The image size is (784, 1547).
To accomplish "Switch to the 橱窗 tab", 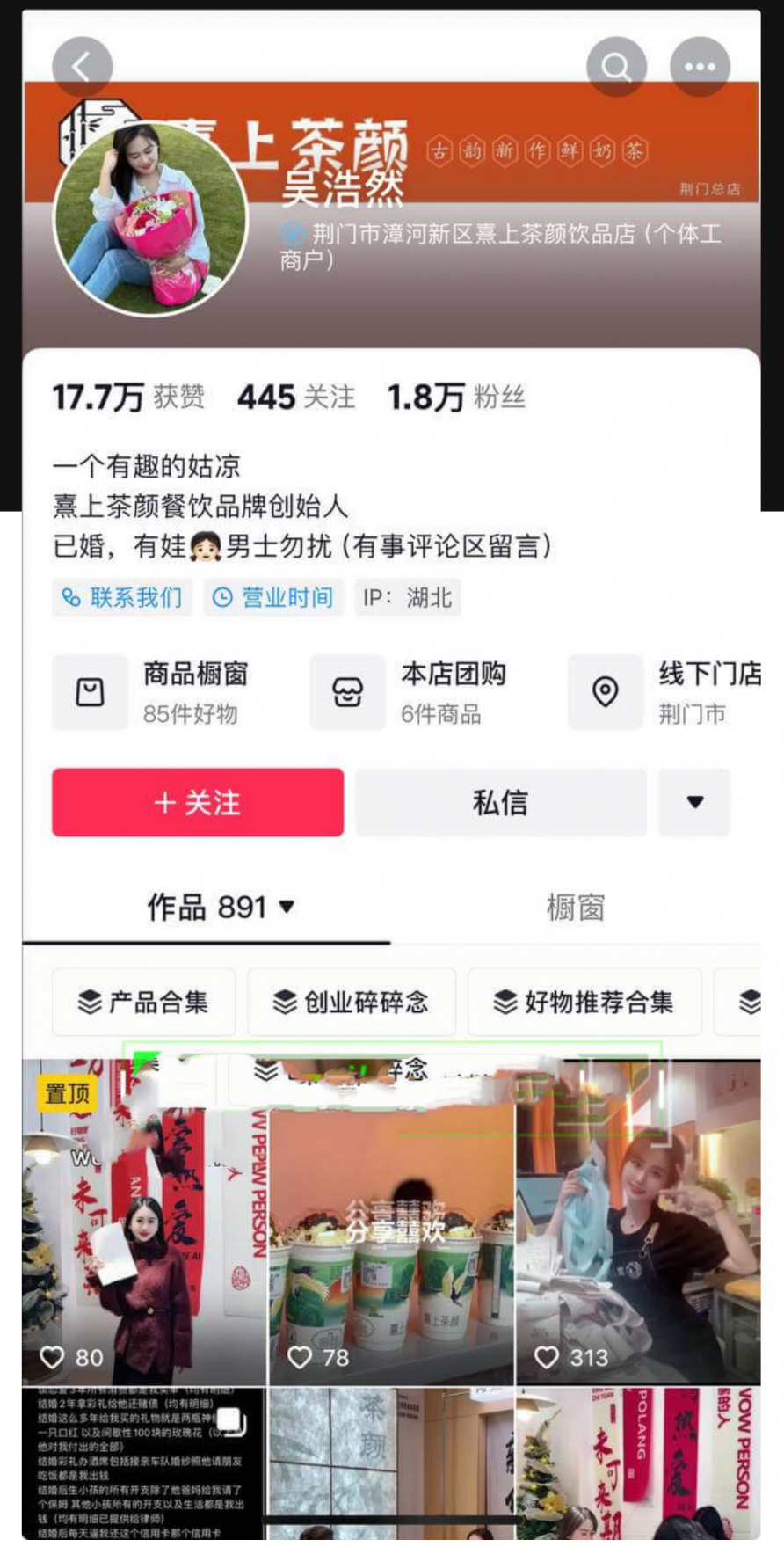I will point(576,907).
